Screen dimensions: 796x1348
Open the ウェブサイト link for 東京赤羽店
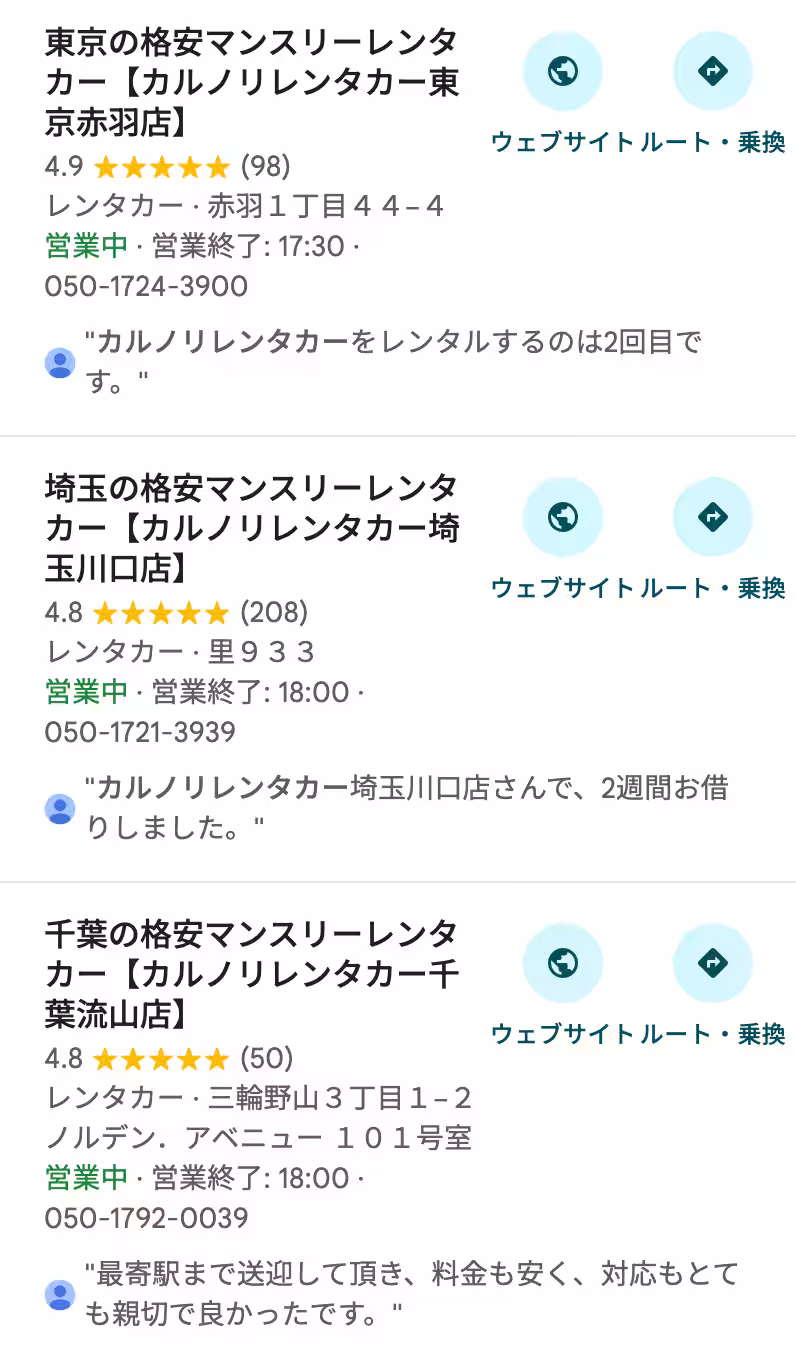554,143
